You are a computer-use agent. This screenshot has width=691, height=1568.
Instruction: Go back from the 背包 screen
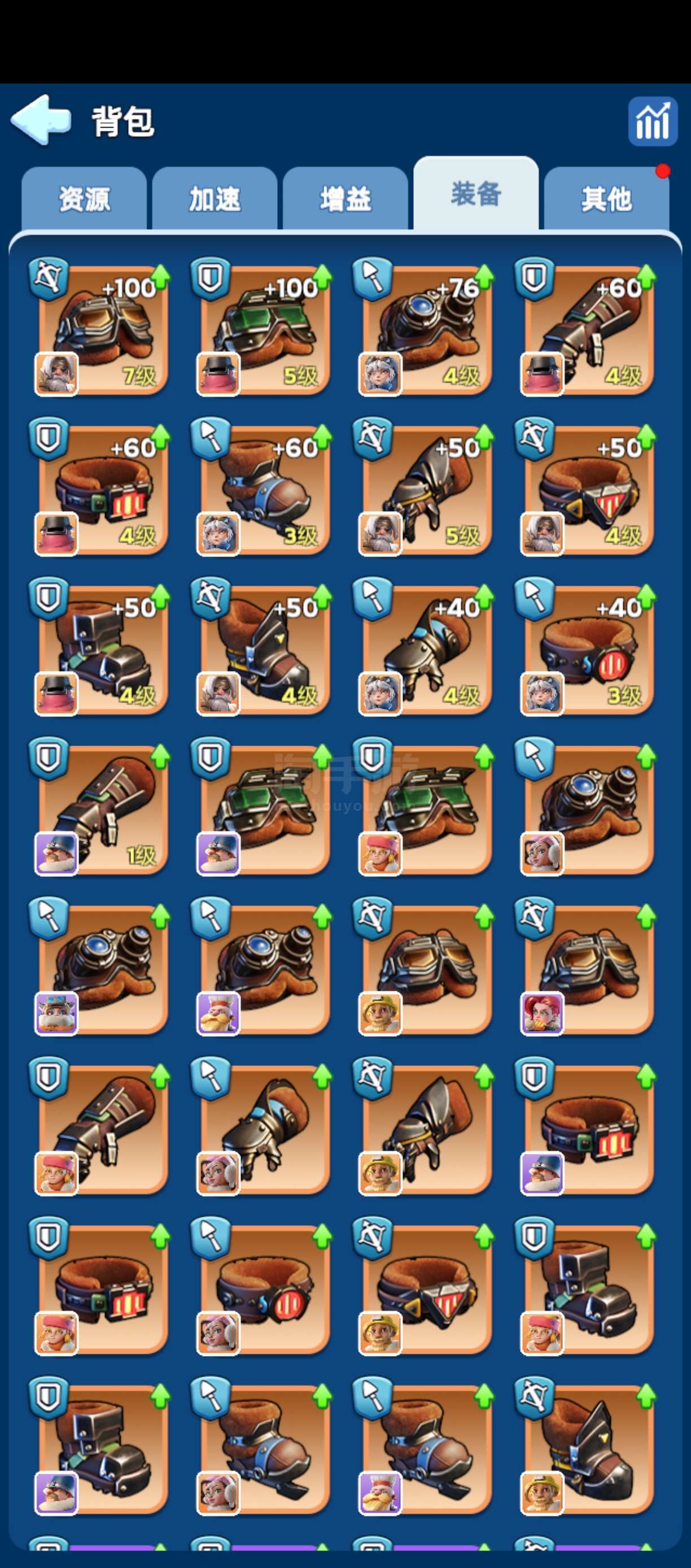(41, 120)
